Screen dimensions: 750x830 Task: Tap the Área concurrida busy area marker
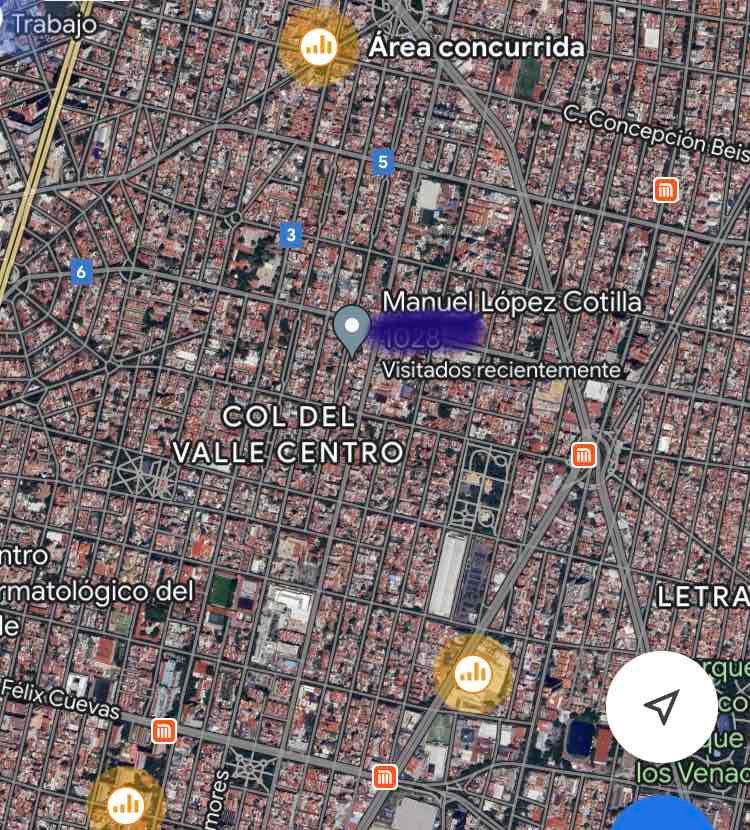319,47
